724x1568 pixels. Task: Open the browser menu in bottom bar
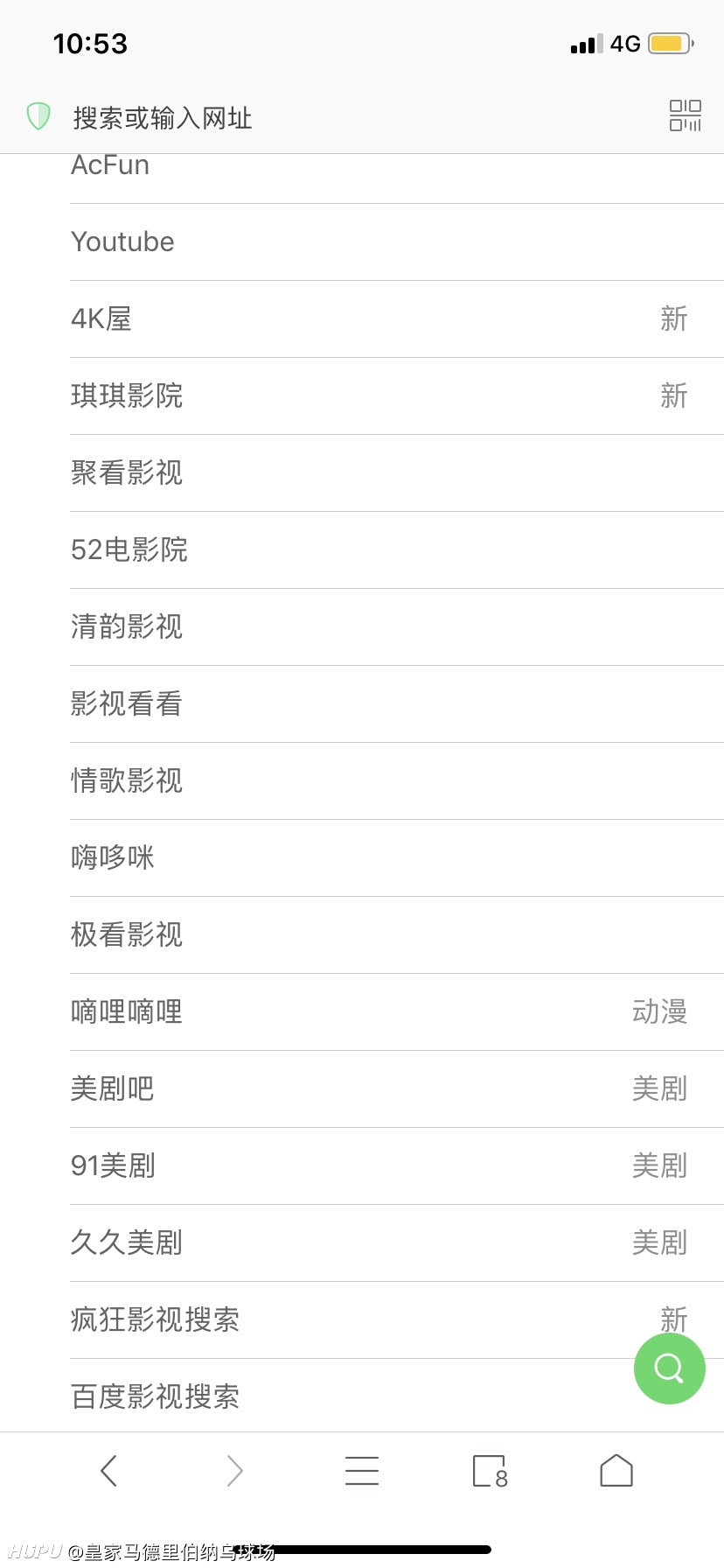pos(362,1471)
